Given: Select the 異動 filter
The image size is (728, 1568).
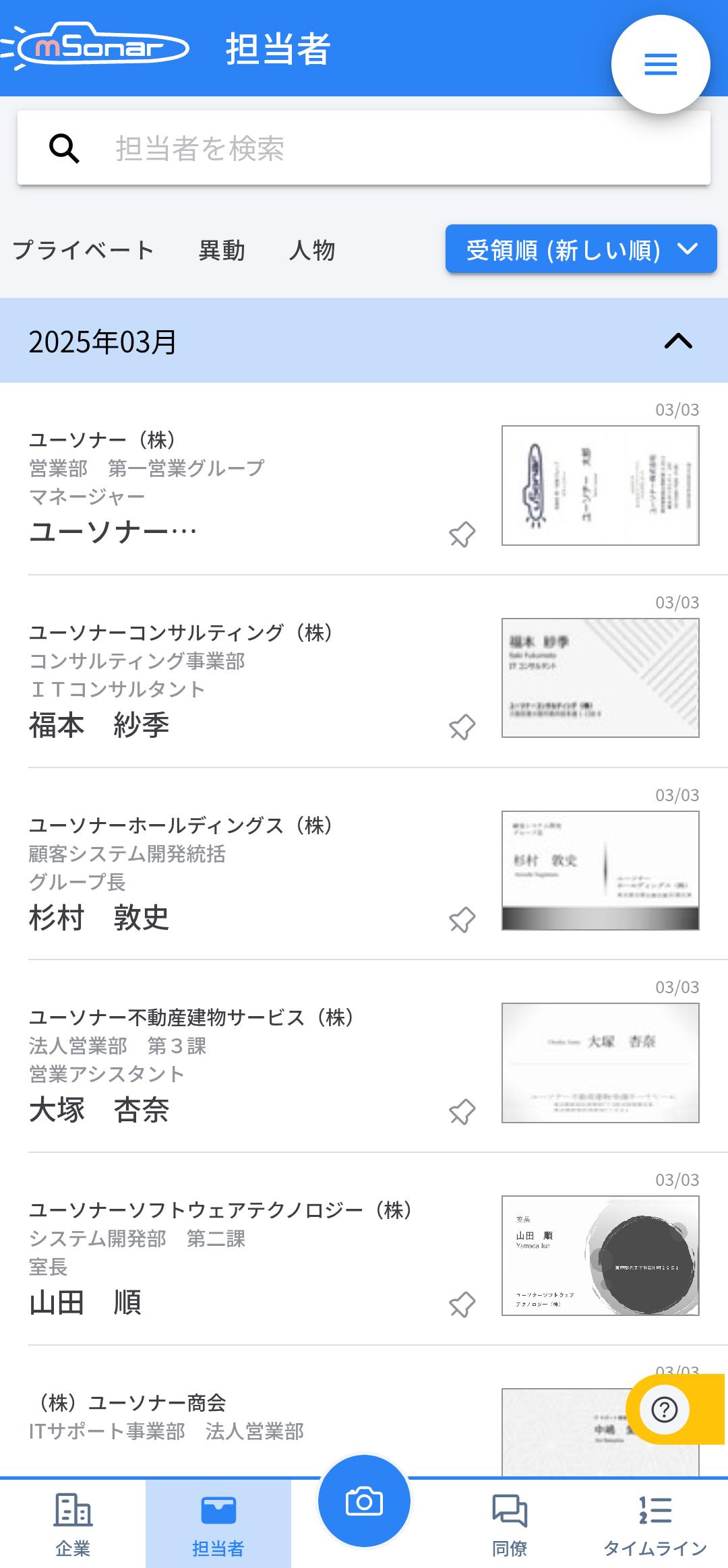Looking at the screenshot, I should (x=222, y=251).
